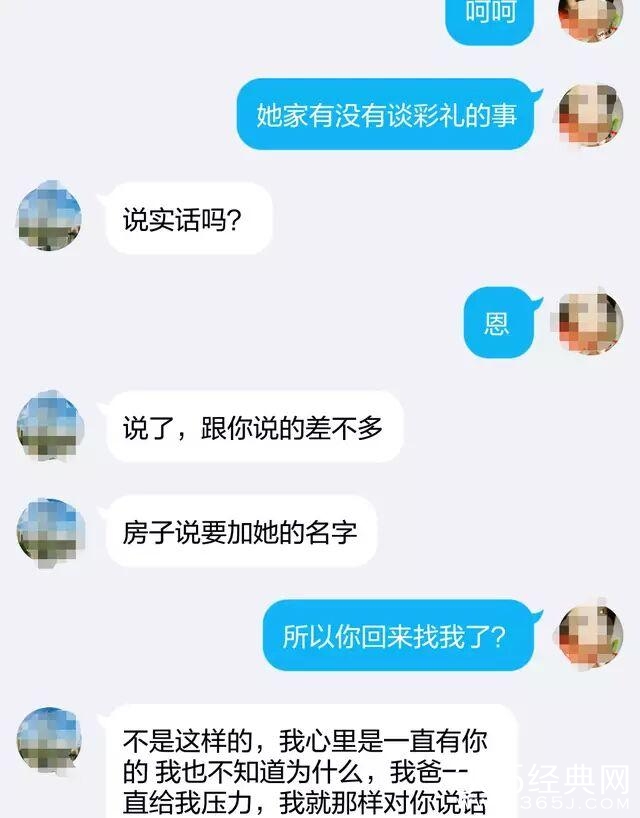Tap the profile picture next to "说实话吗?"
This screenshot has width=640, height=818.
pos(49,216)
